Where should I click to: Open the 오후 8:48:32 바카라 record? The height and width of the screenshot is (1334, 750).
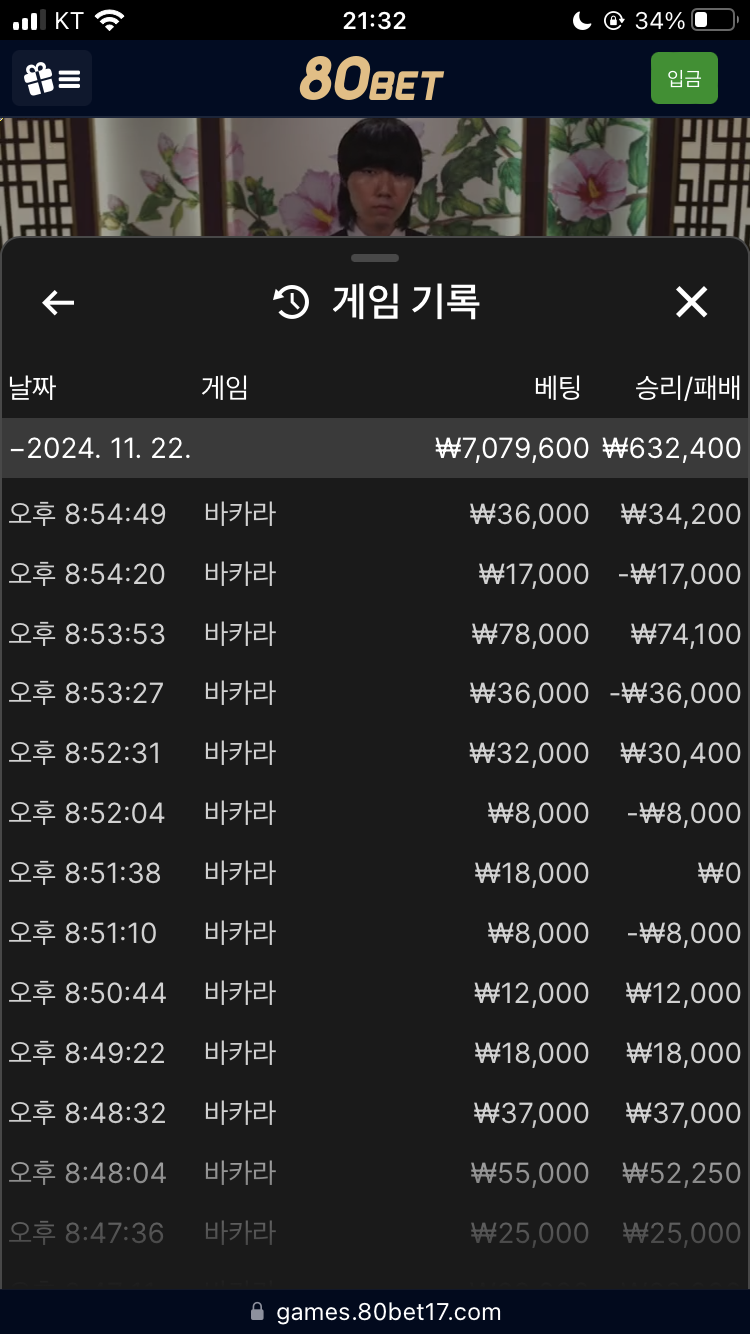375,1113
